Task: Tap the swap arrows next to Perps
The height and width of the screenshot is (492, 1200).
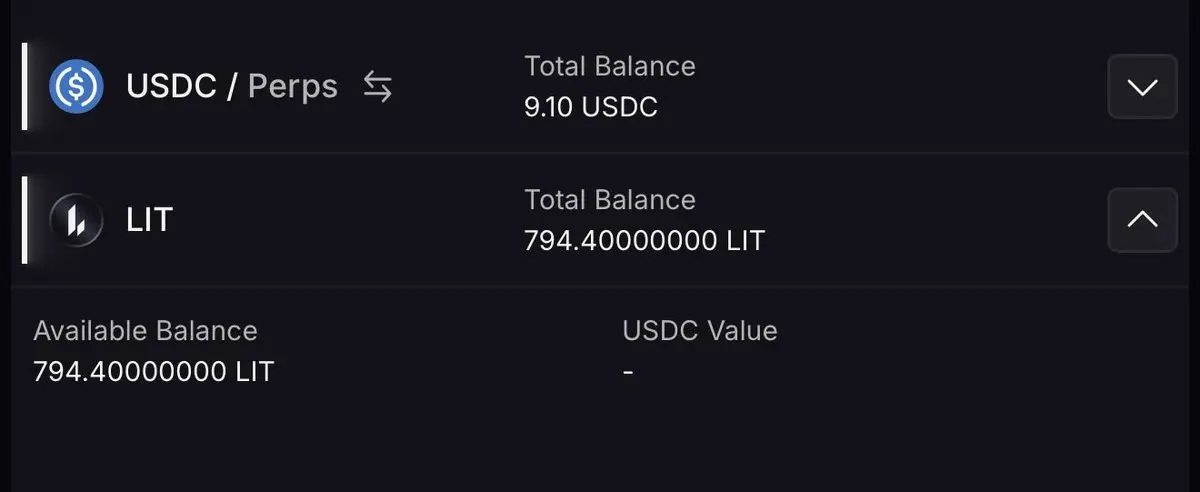Action: [377, 88]
